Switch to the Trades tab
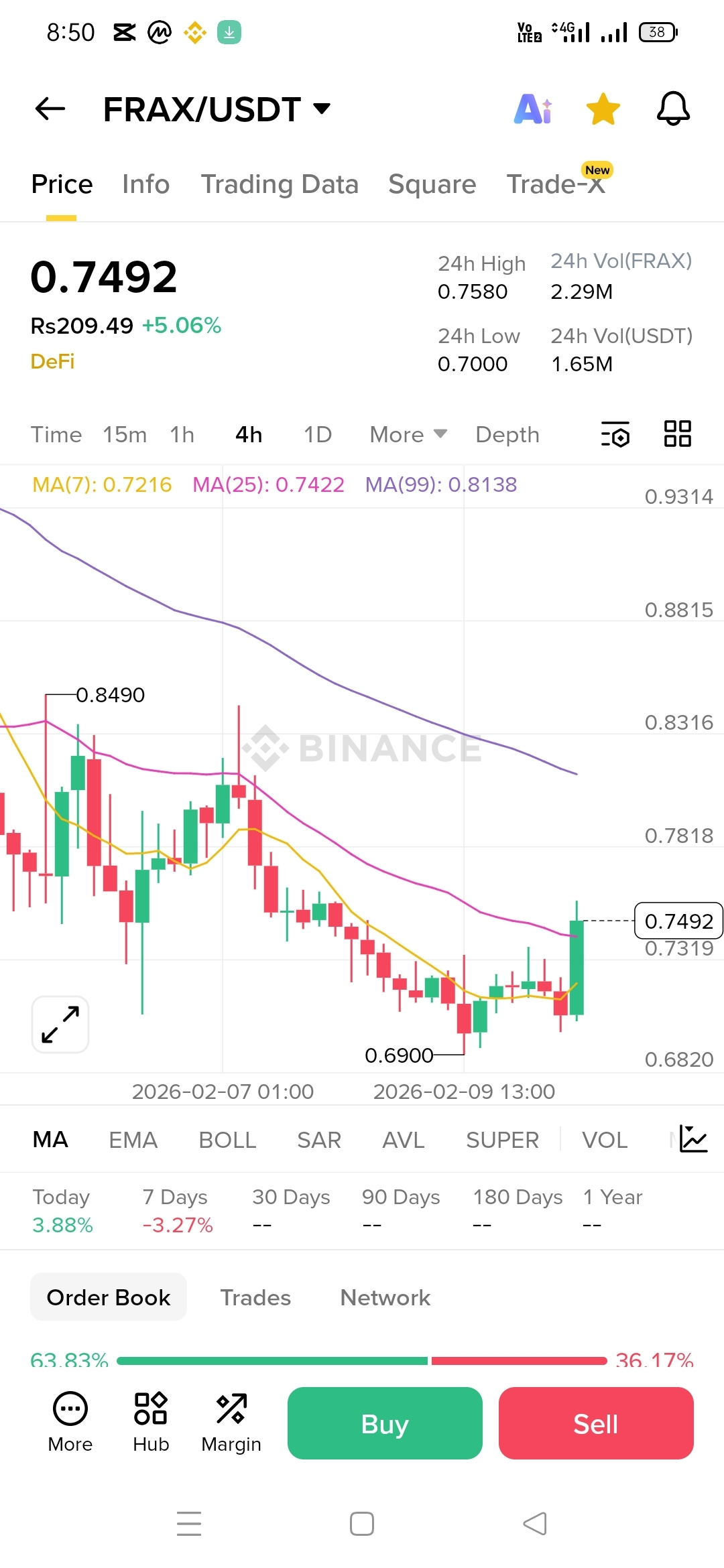The width and height of the screenshot is (724, 1568). point(255,1297)
